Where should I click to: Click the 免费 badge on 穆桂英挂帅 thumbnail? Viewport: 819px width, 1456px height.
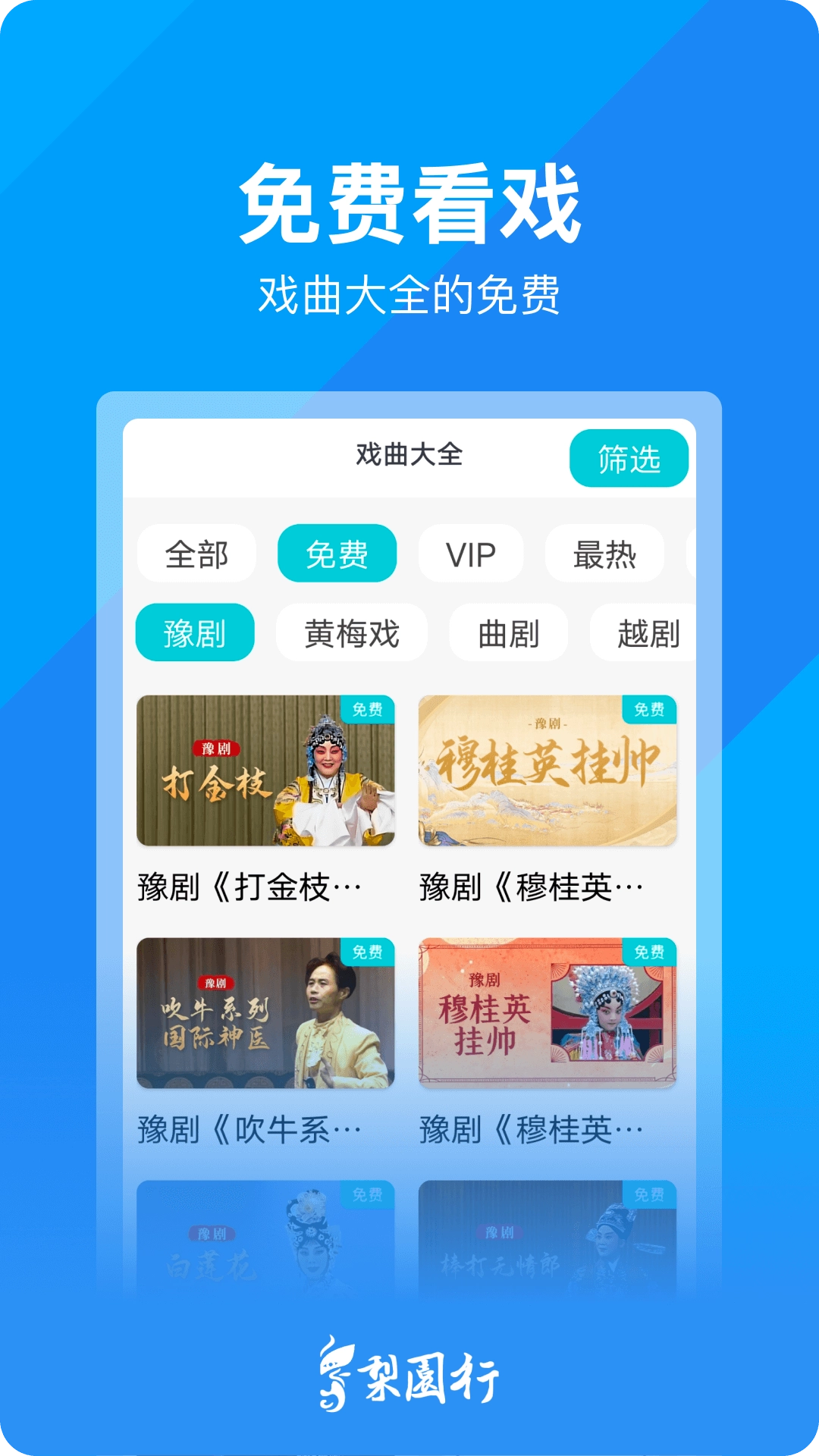[650, 710]
